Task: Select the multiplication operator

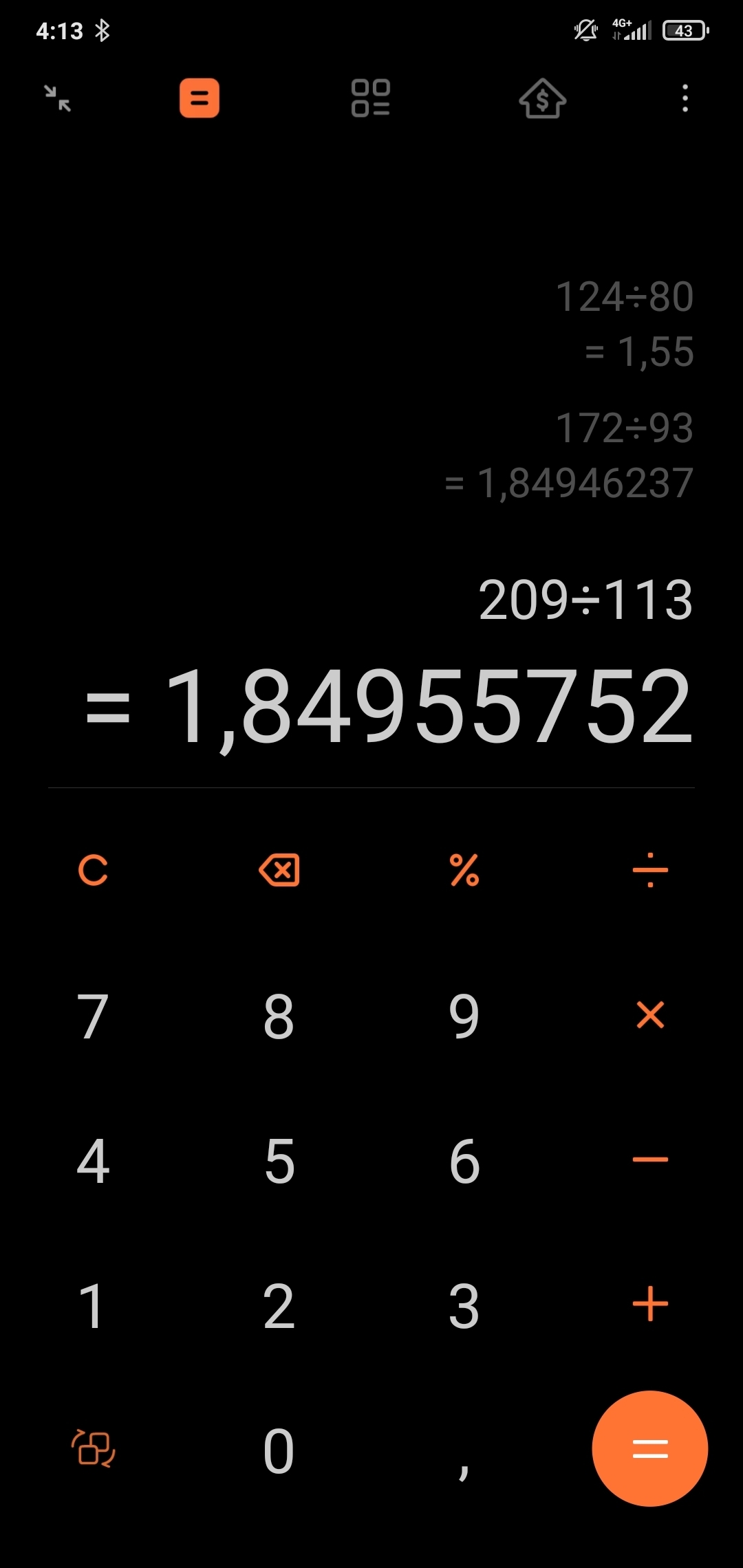Action: (650, 1015)
